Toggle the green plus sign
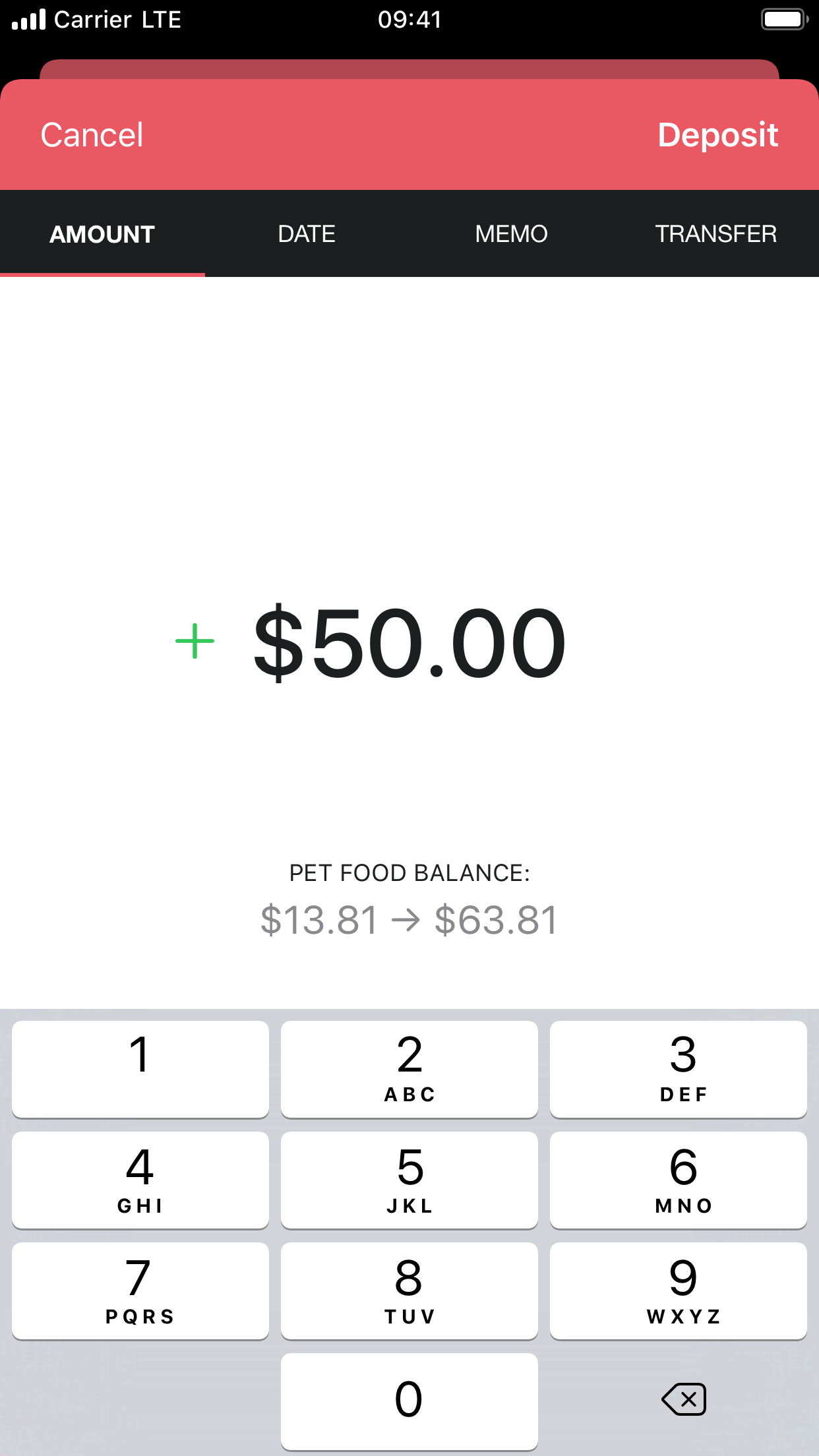Image resolution: width=819 pixels, height=1456 pixels. (195, 641)
